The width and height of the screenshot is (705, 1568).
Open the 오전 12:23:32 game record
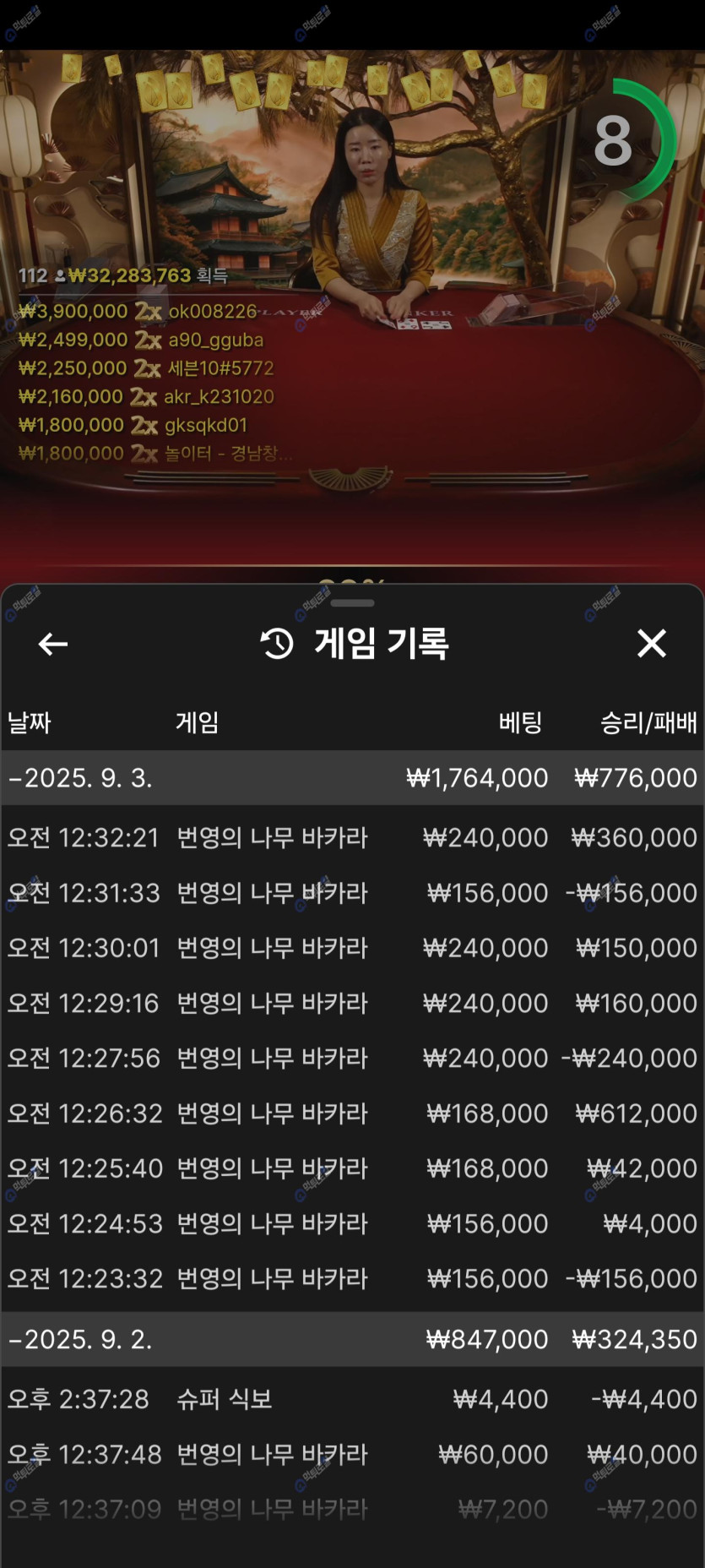(352, 1278)
